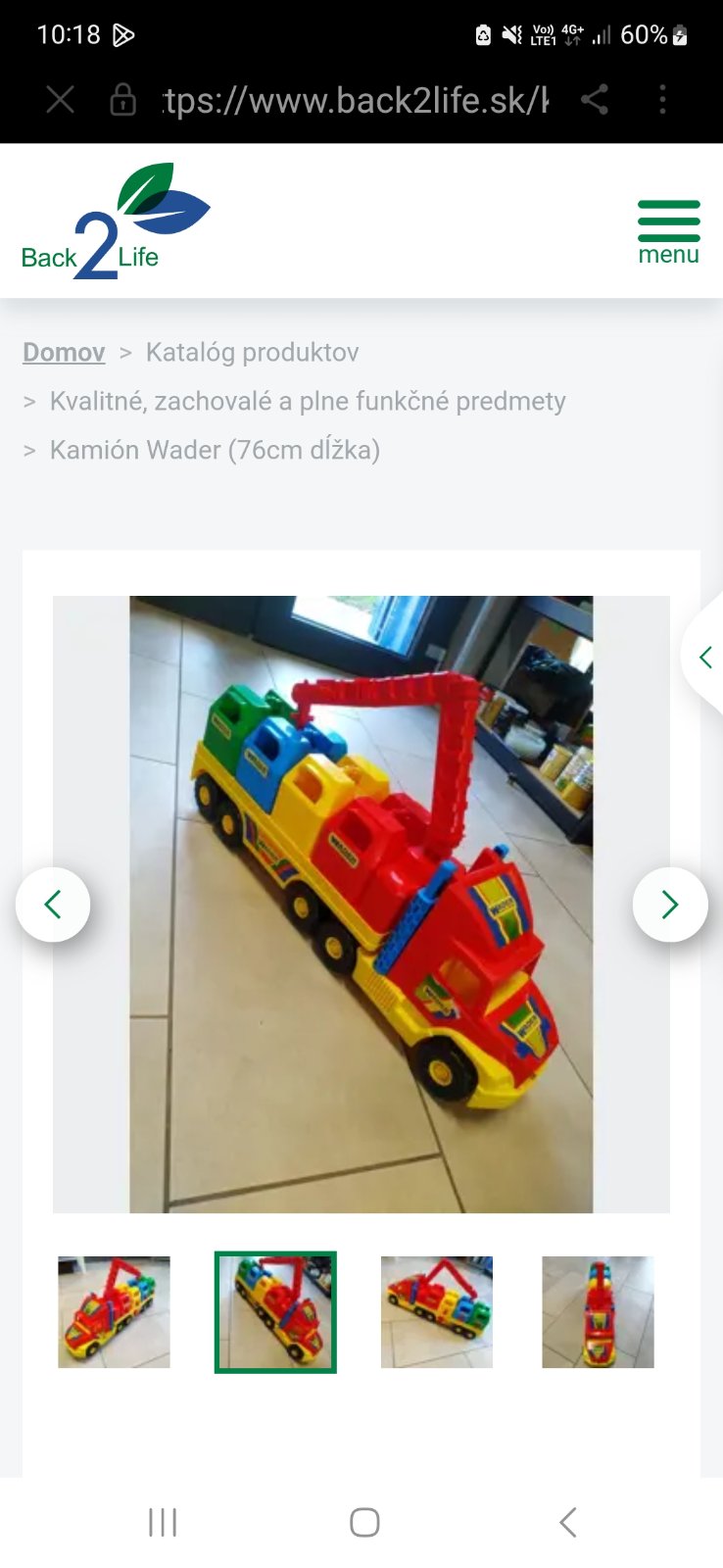Select the highlighted second truck thumbnail
Viewport: 723px width, 1568px height.
click(x=275, y=1311)
